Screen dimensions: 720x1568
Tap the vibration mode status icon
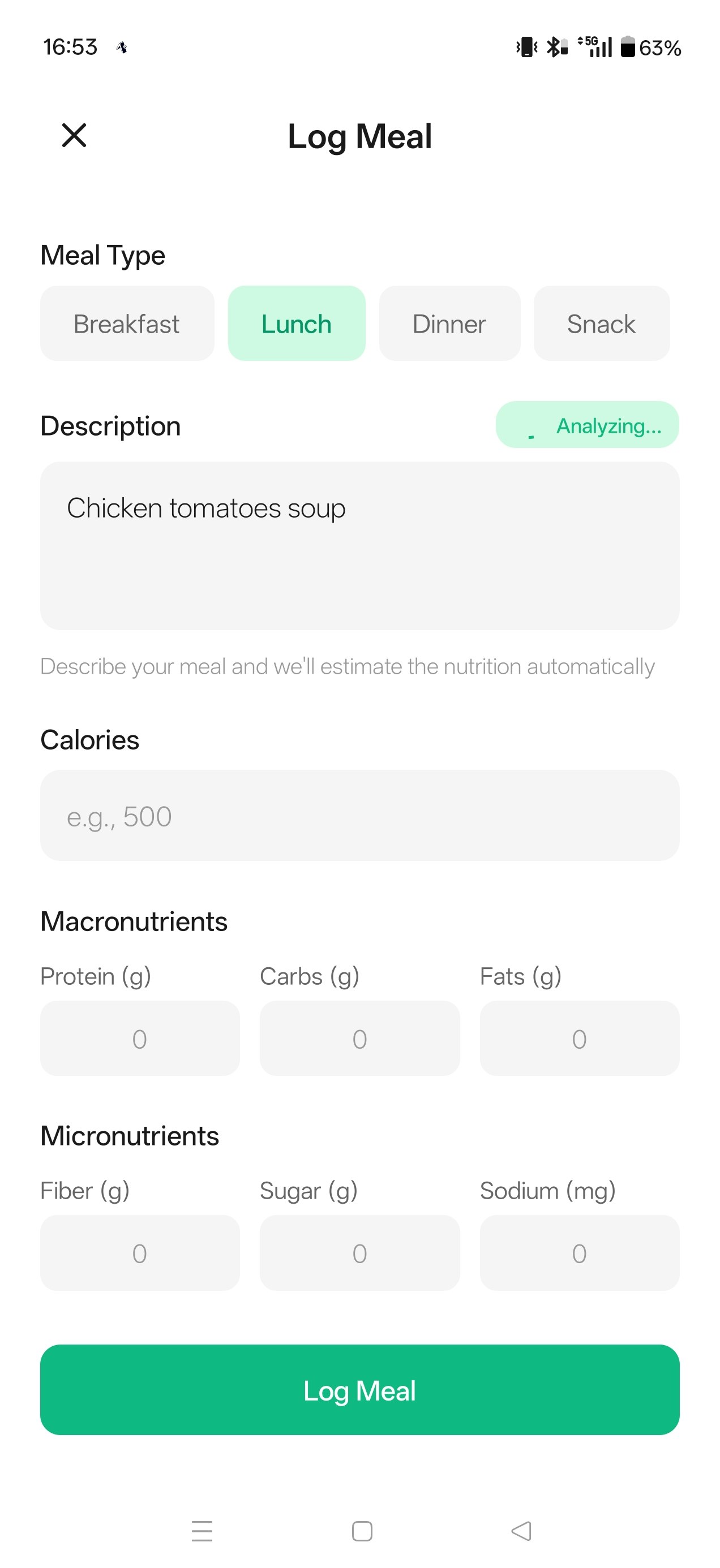point(526,46)
